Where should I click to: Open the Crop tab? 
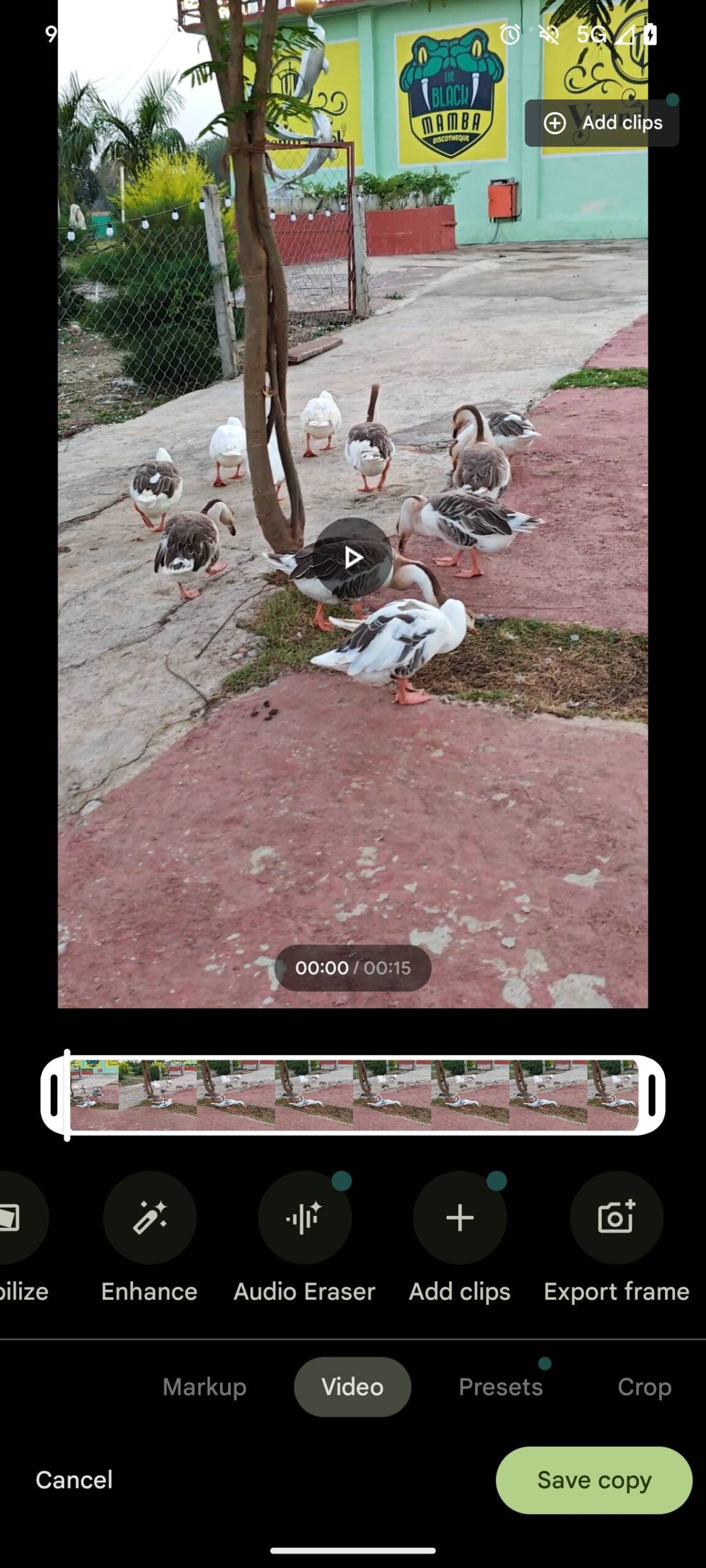tap(644, 1387)
